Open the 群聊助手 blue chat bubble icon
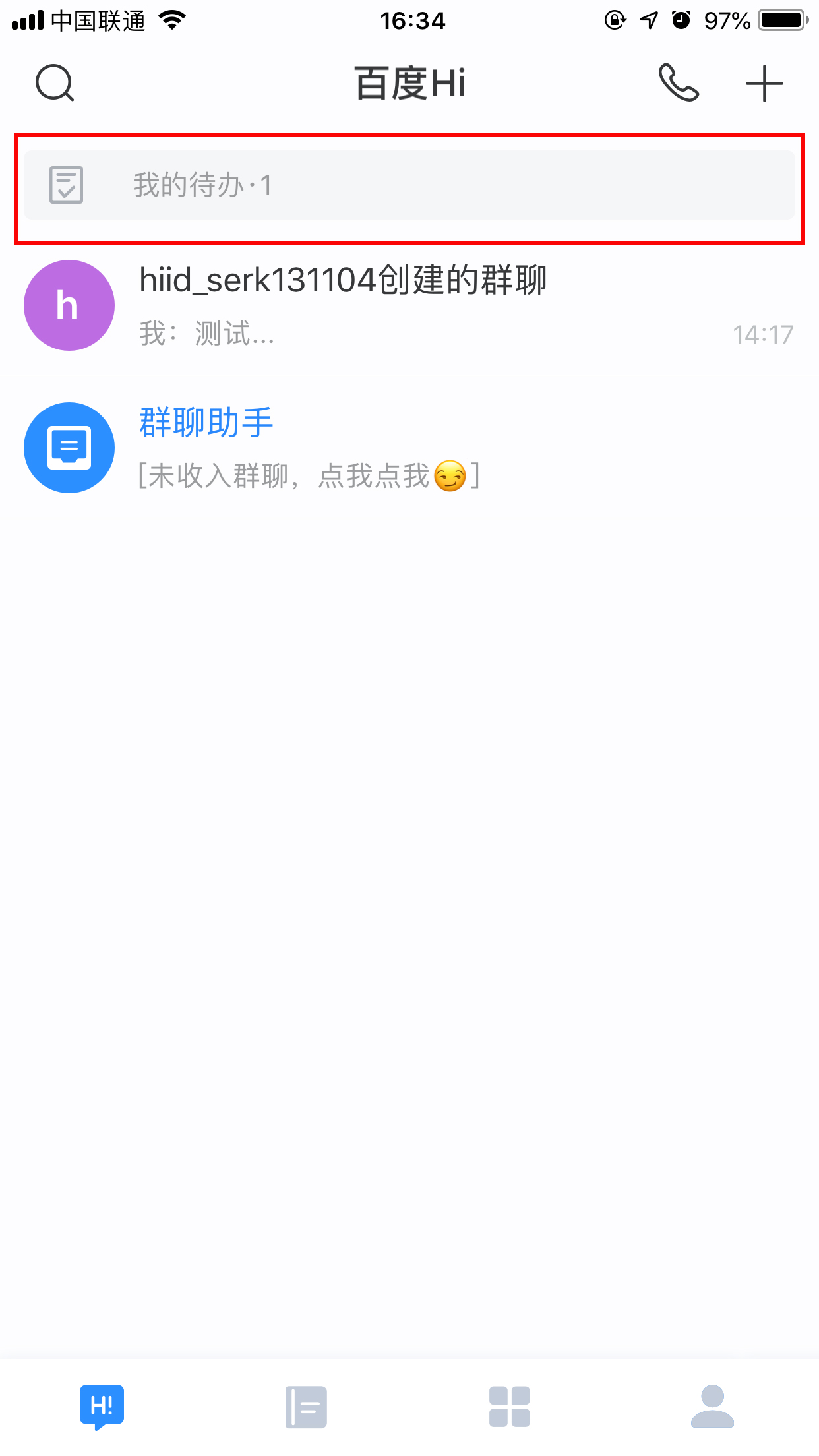The width and height of the screenshot is (819, 1456). tap(69, 447)
